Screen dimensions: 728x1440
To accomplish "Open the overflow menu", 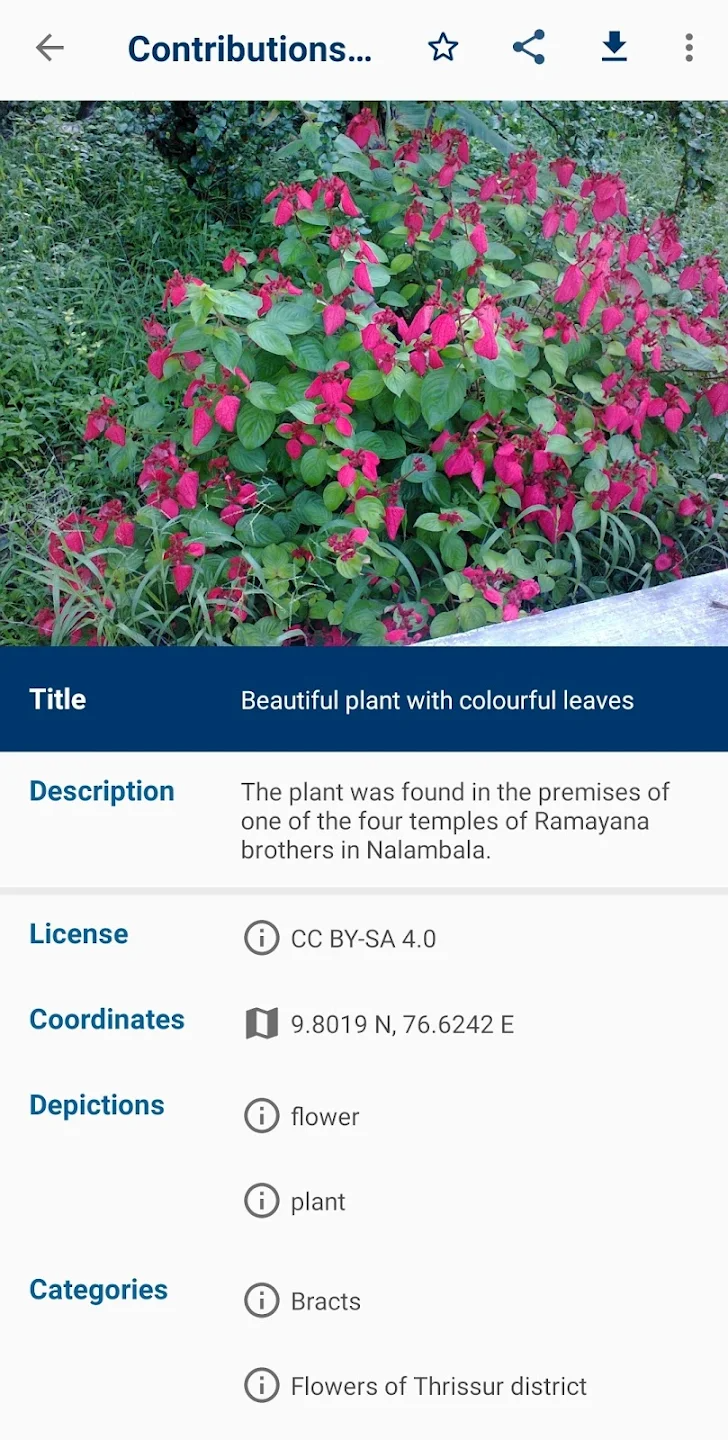I will pos(689,48).
